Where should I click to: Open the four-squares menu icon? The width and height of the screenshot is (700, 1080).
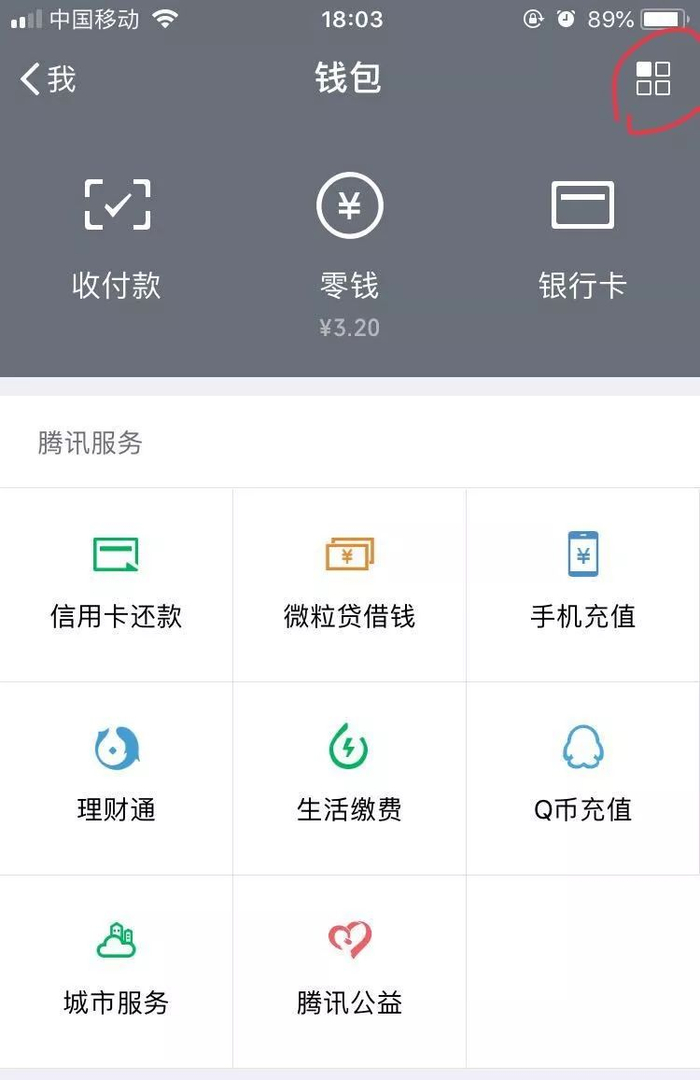[653, 78]
